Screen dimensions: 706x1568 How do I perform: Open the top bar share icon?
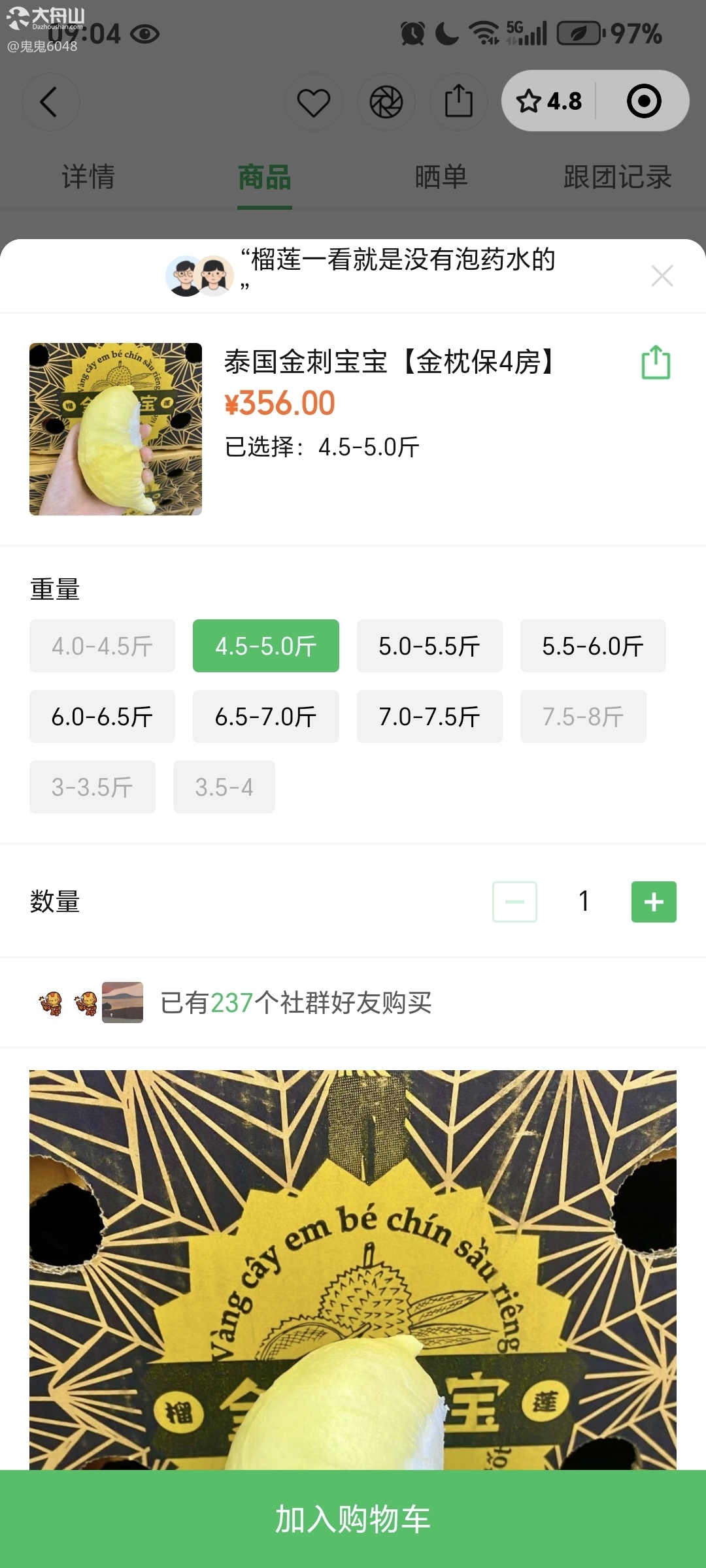(458, 102)
